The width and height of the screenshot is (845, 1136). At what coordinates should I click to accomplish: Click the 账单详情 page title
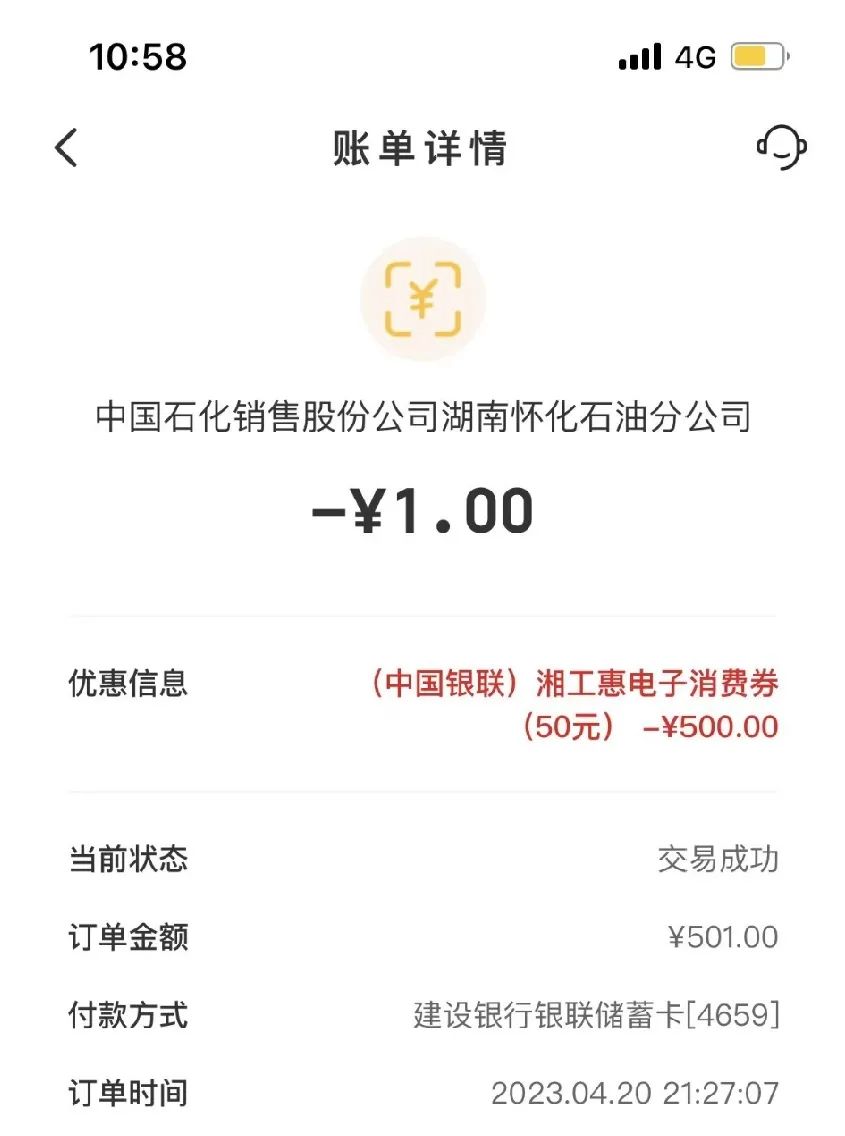[422, 148]
